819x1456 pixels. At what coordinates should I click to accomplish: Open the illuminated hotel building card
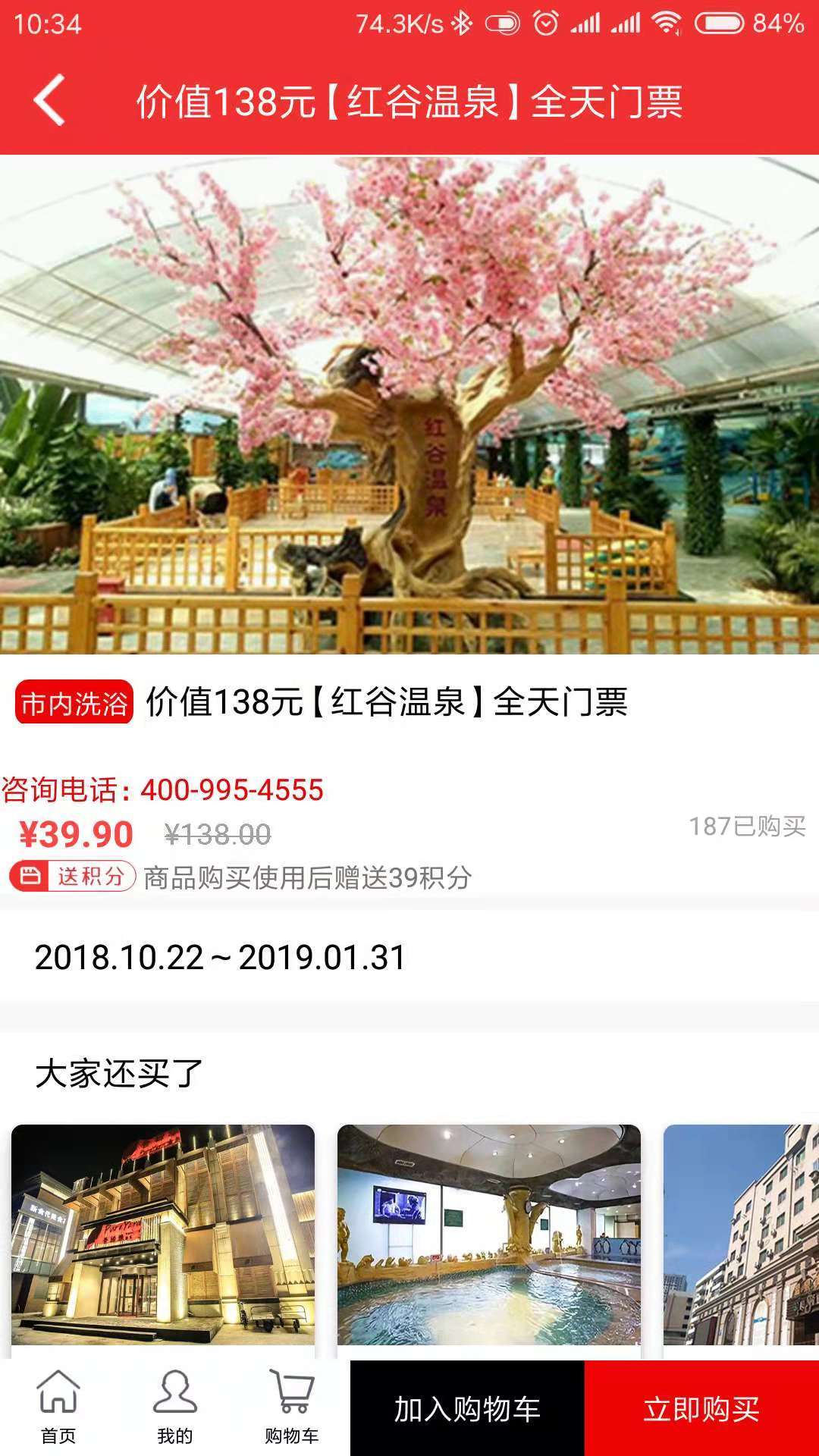click(163, 1236)
